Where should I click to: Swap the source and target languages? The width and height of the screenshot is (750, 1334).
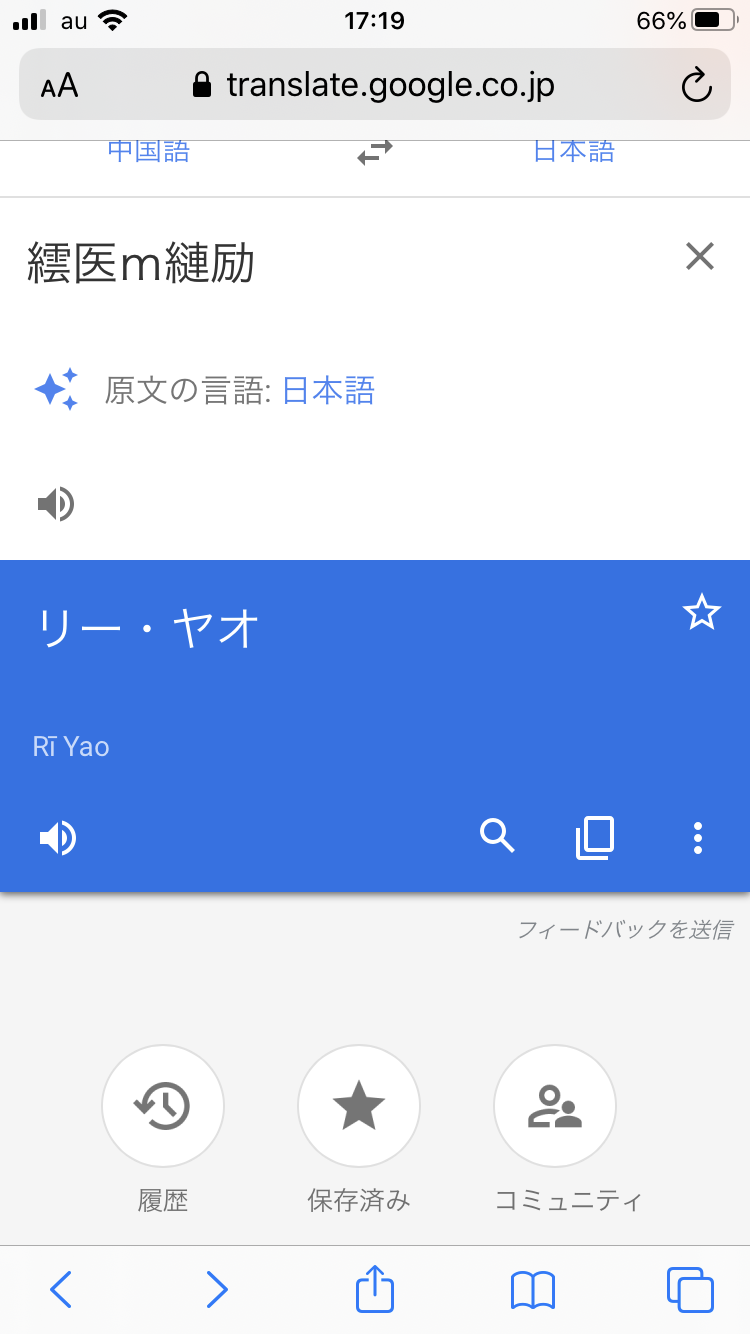pyautogui.click(x=375, y=153)
